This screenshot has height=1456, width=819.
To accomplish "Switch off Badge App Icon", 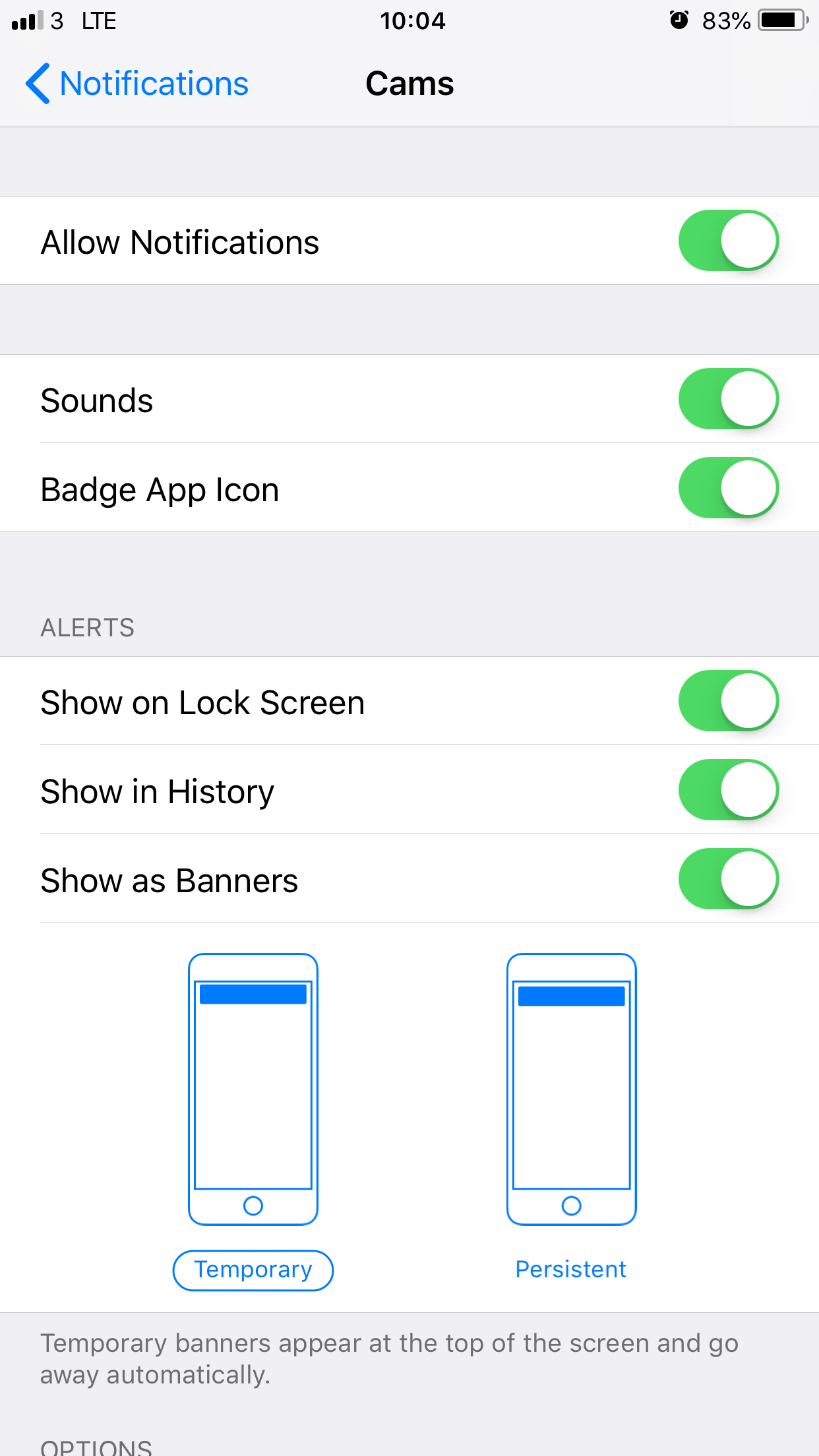I will click(x=728, y=488).
